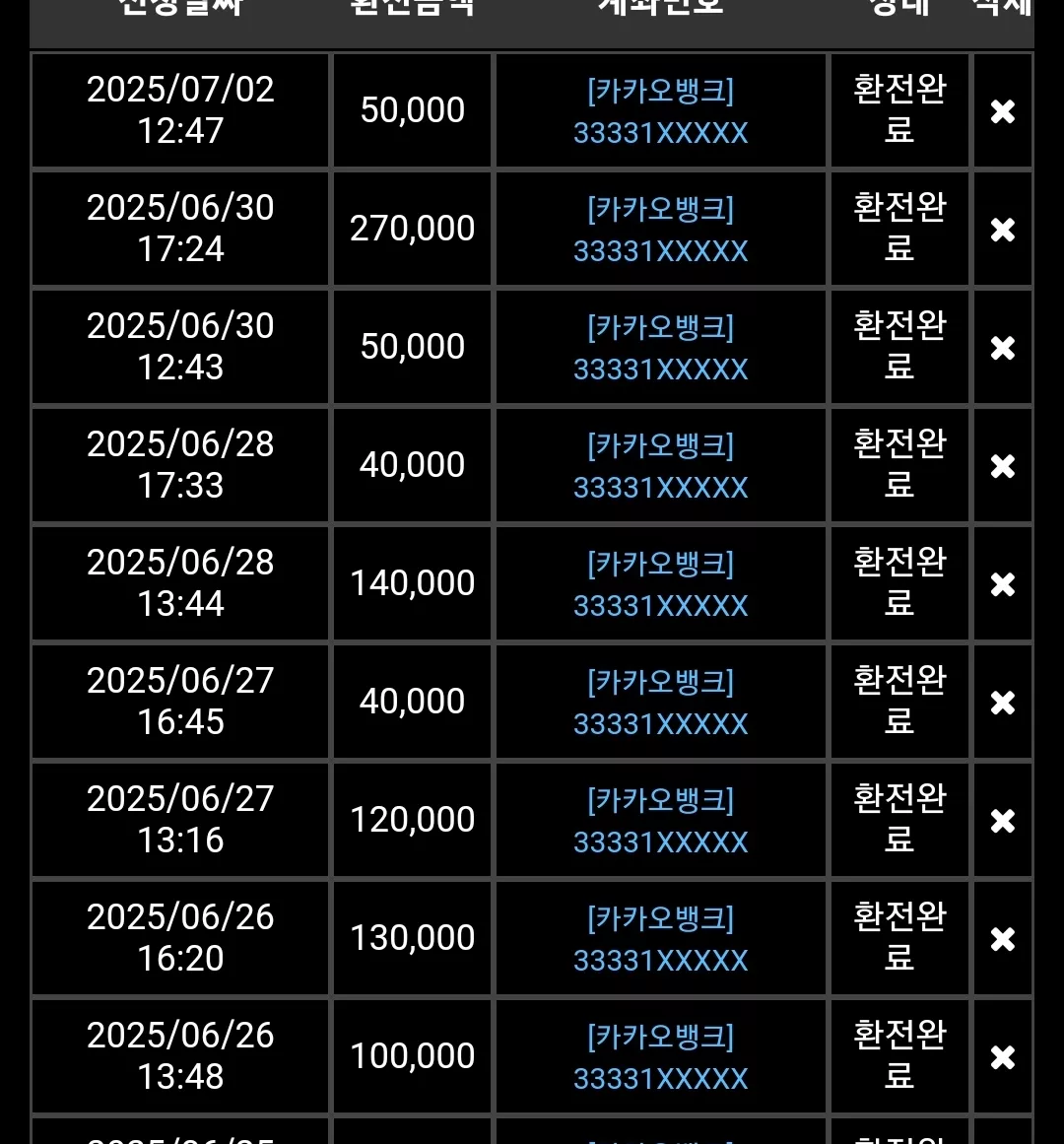Screen dimensions: 1064x1144
Task: Delete the 130,000 record from 2025/06/26
Action: [x=1003, y=938]
